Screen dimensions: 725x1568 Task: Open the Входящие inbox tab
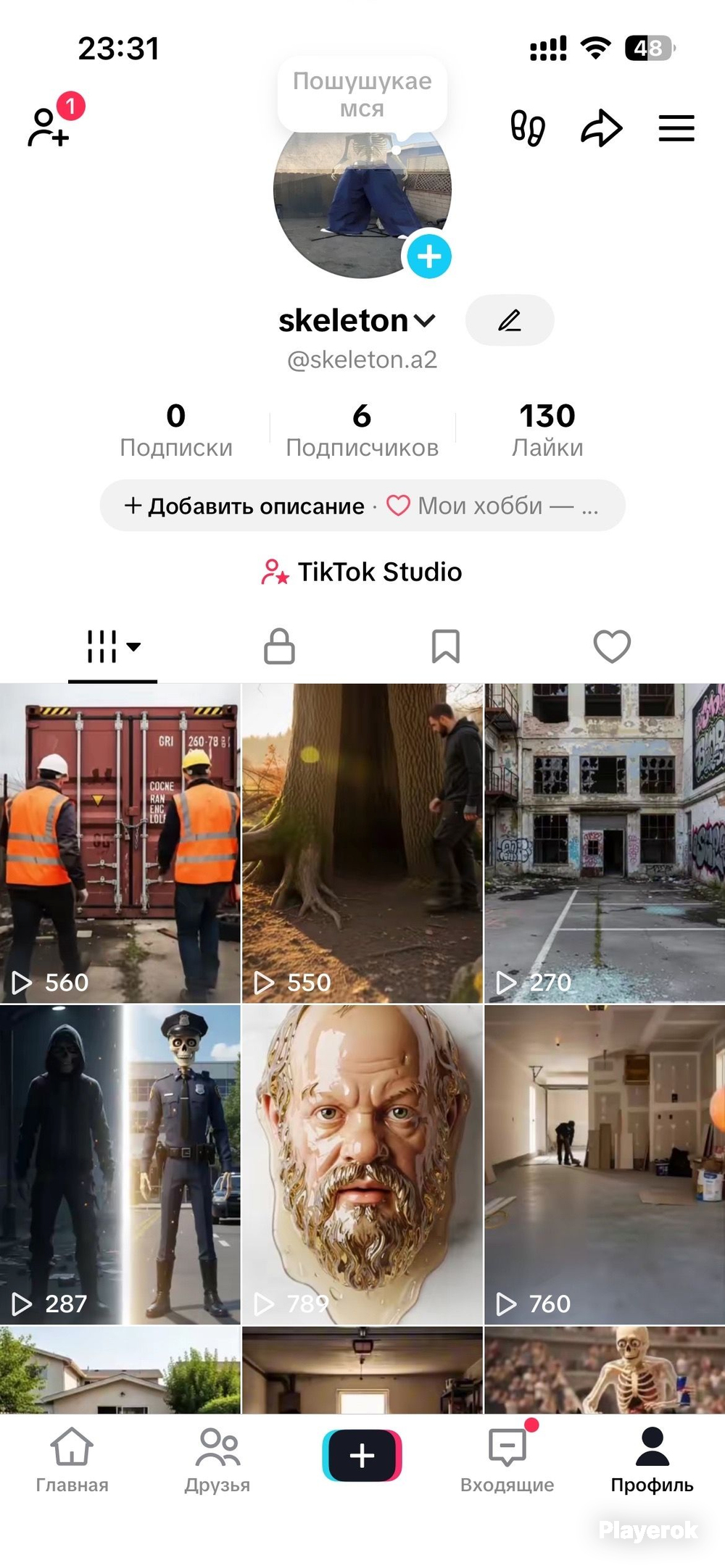507,1460
